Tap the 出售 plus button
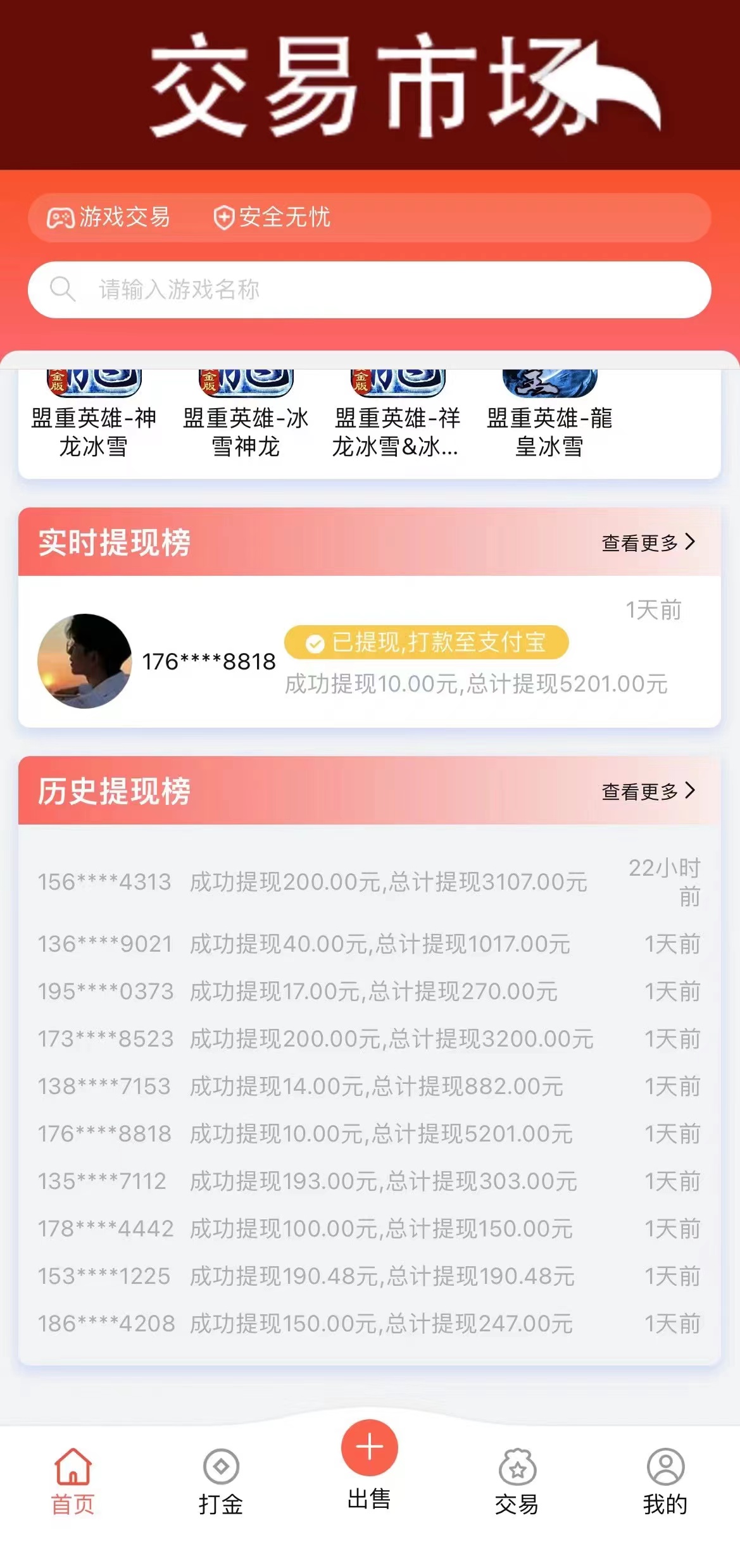The image size is (740, 1568). click(370, 1449)
